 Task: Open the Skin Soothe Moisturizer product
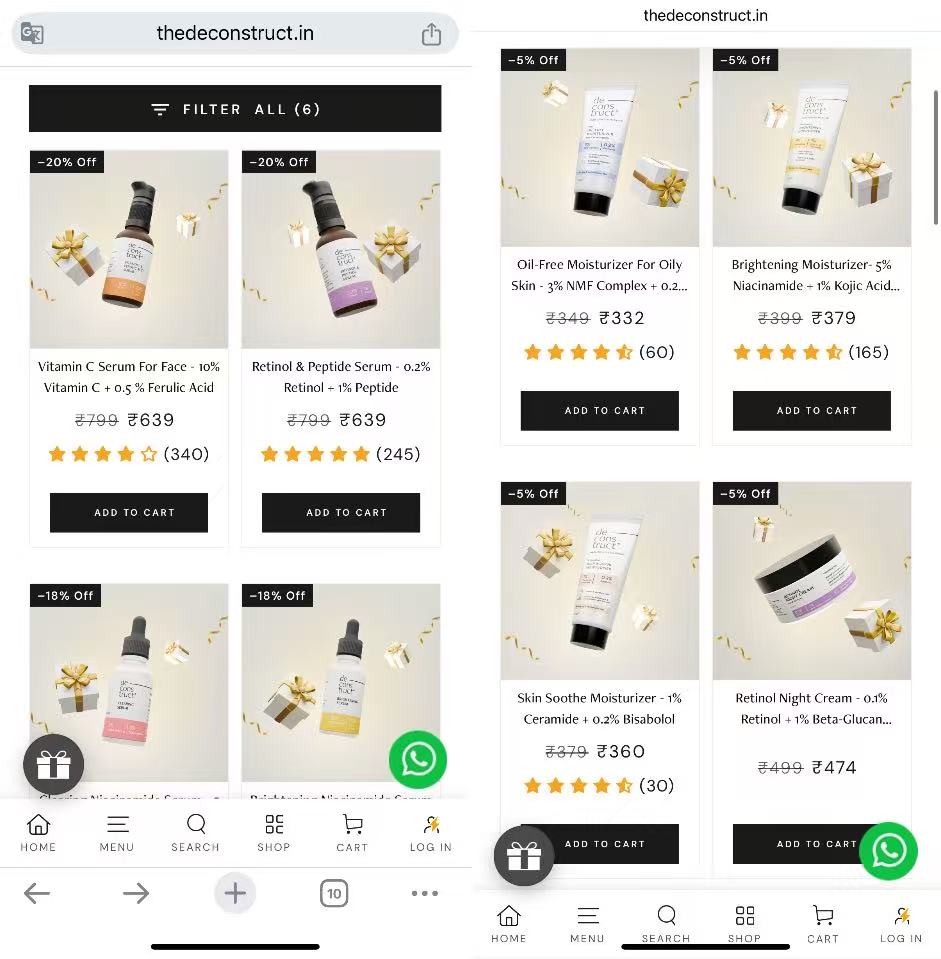pos(599,581)
